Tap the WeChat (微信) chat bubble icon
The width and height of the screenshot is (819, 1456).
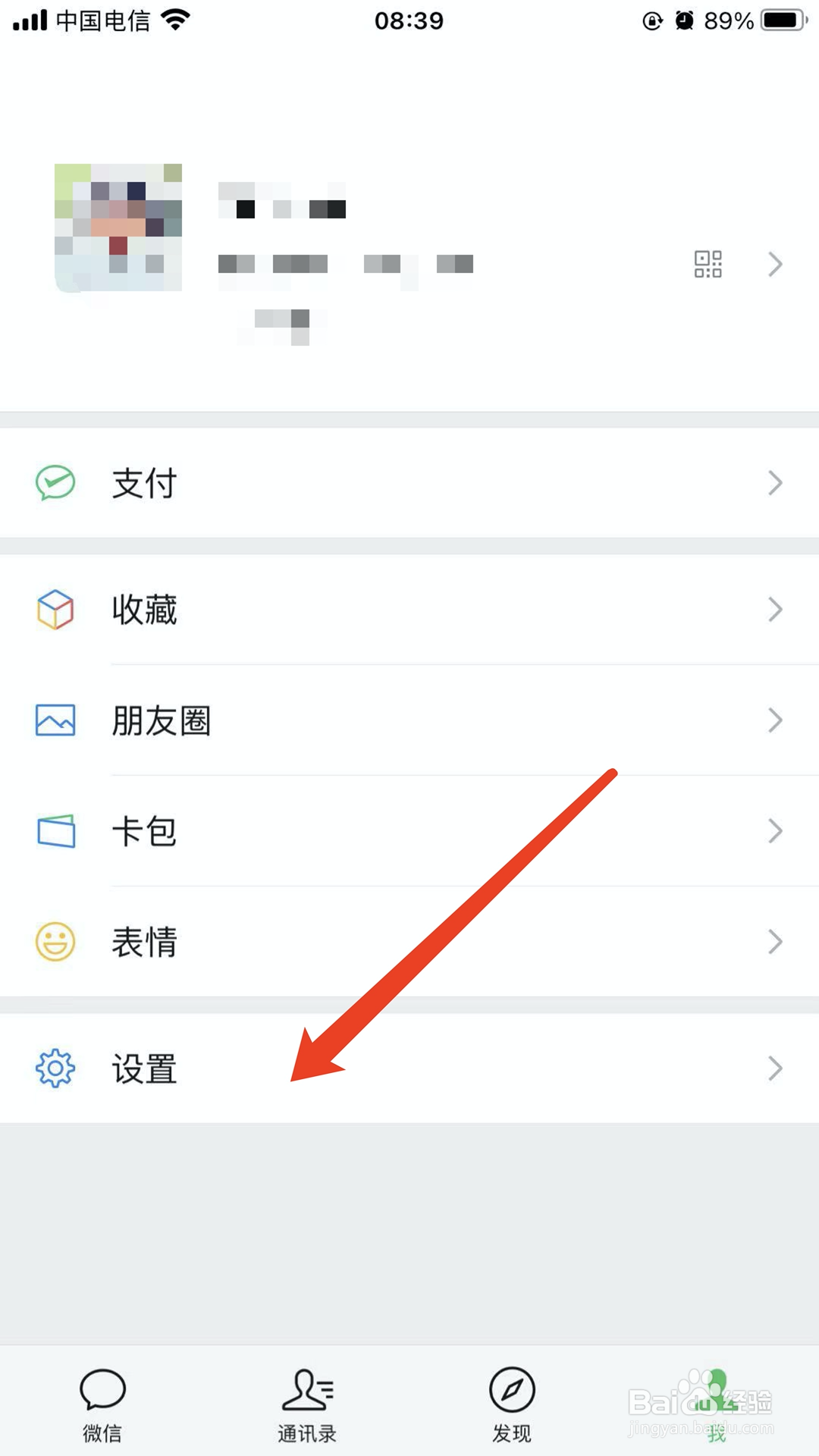[x=102, y=1392]
